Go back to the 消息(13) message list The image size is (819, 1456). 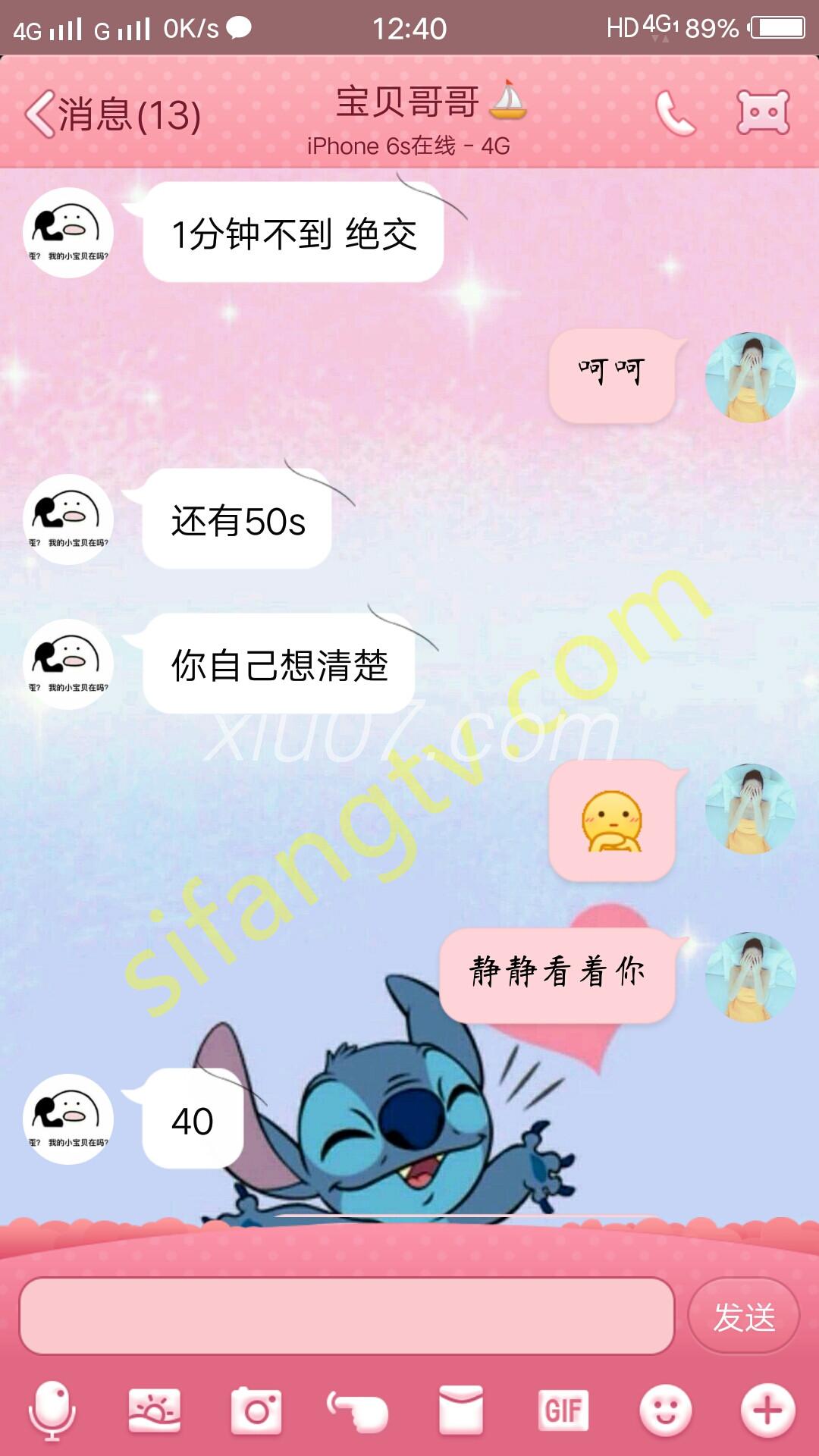coord(111,115)
